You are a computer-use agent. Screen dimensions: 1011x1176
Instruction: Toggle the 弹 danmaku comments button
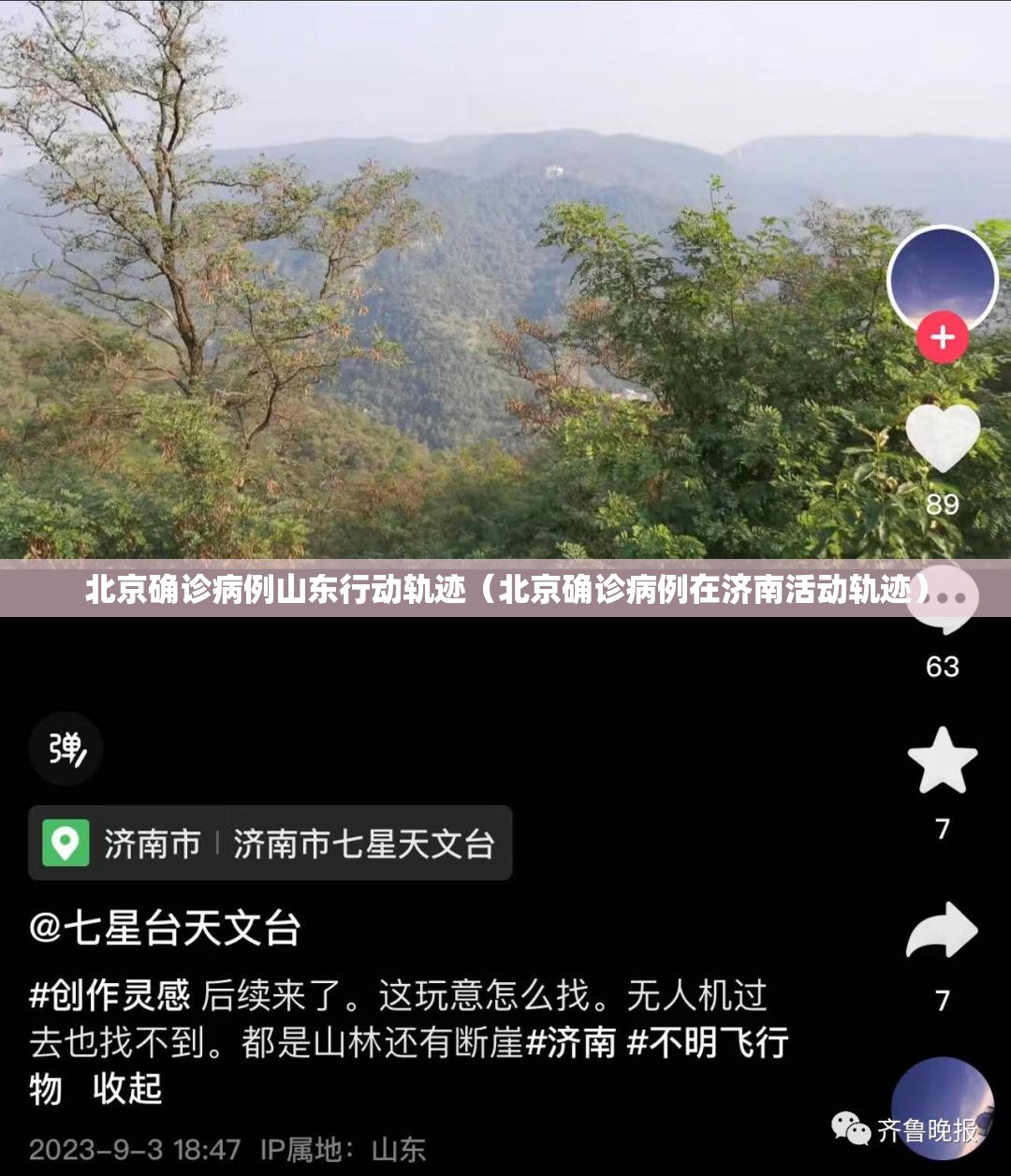click(66, 749)
